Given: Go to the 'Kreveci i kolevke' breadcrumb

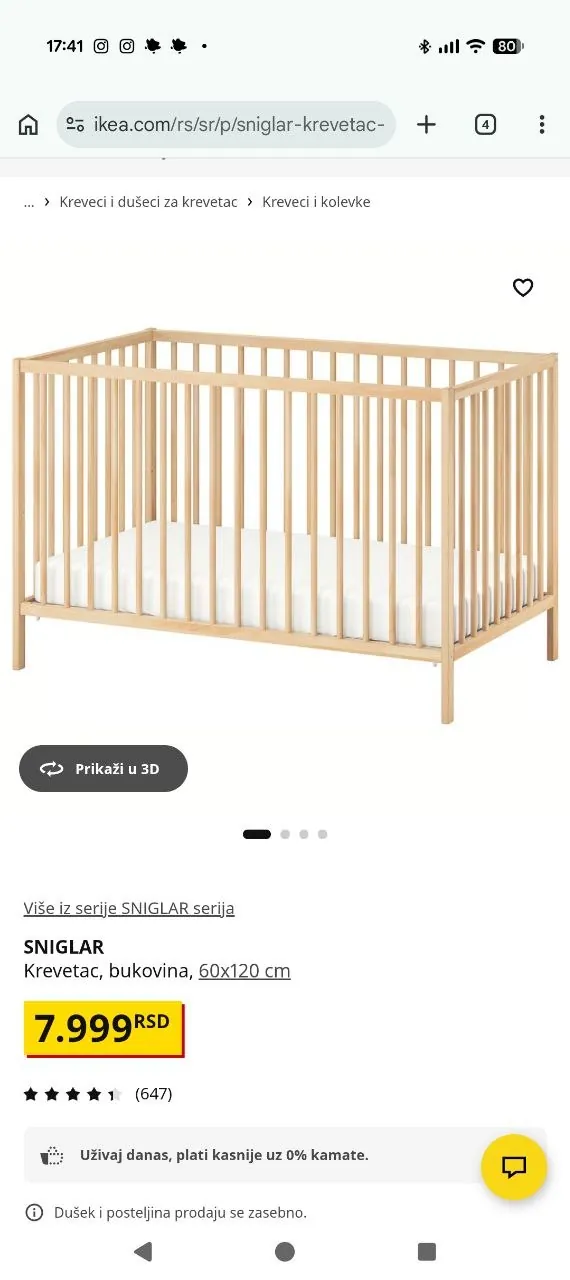Looking at the screenshot, I should [x=316, y=202].
